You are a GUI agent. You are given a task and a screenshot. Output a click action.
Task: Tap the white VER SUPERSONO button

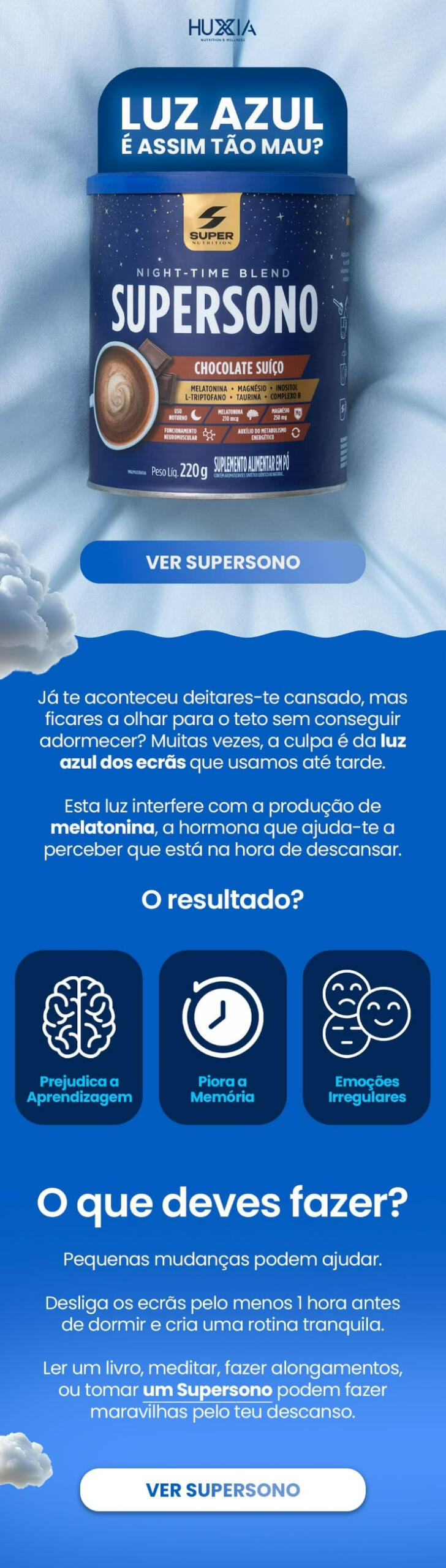pos(222,1490)
